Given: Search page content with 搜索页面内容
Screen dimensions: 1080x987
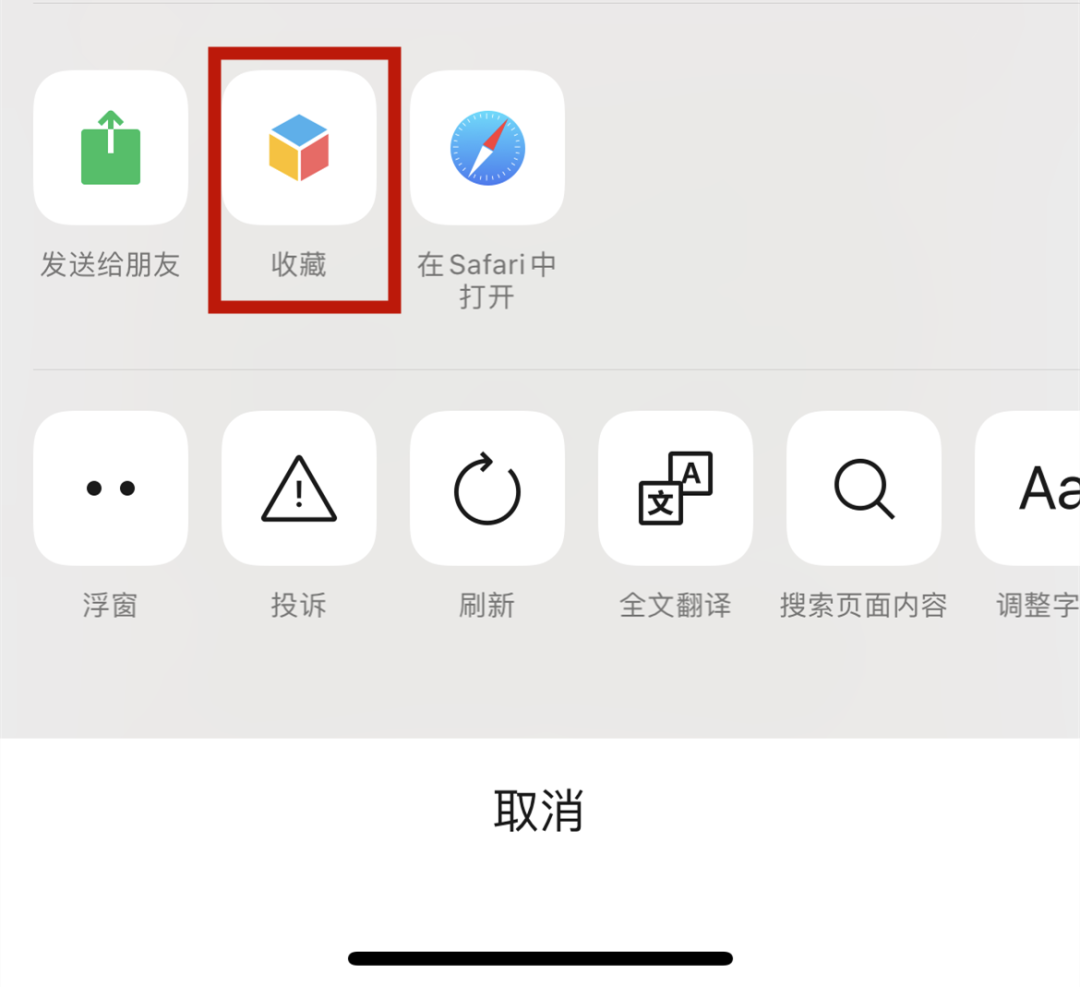Looking at the screenshot, I should [x=863, y=489].
